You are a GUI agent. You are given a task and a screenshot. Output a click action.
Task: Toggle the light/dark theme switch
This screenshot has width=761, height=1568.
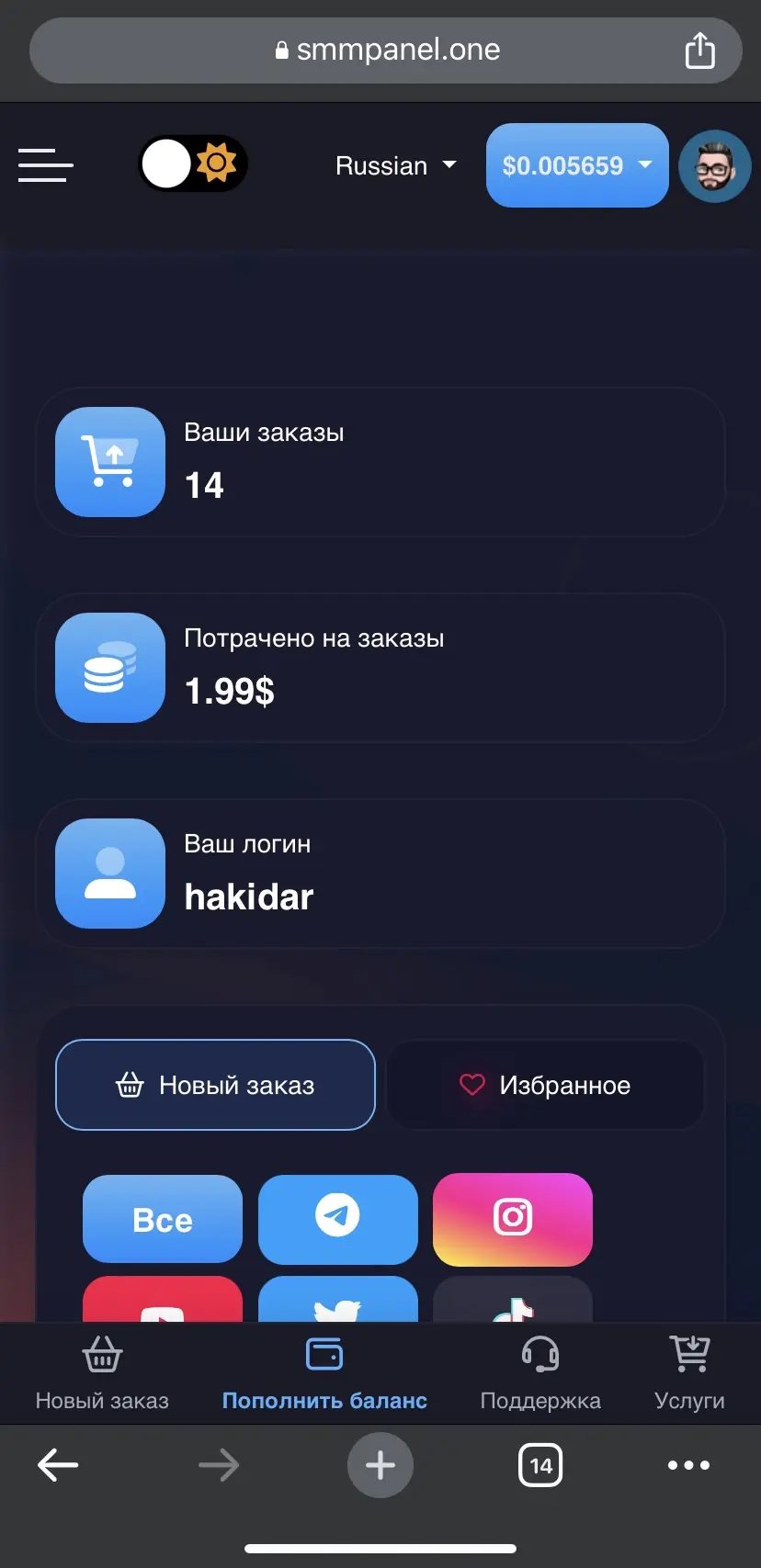pyautogui.click(x=193, y=164)
